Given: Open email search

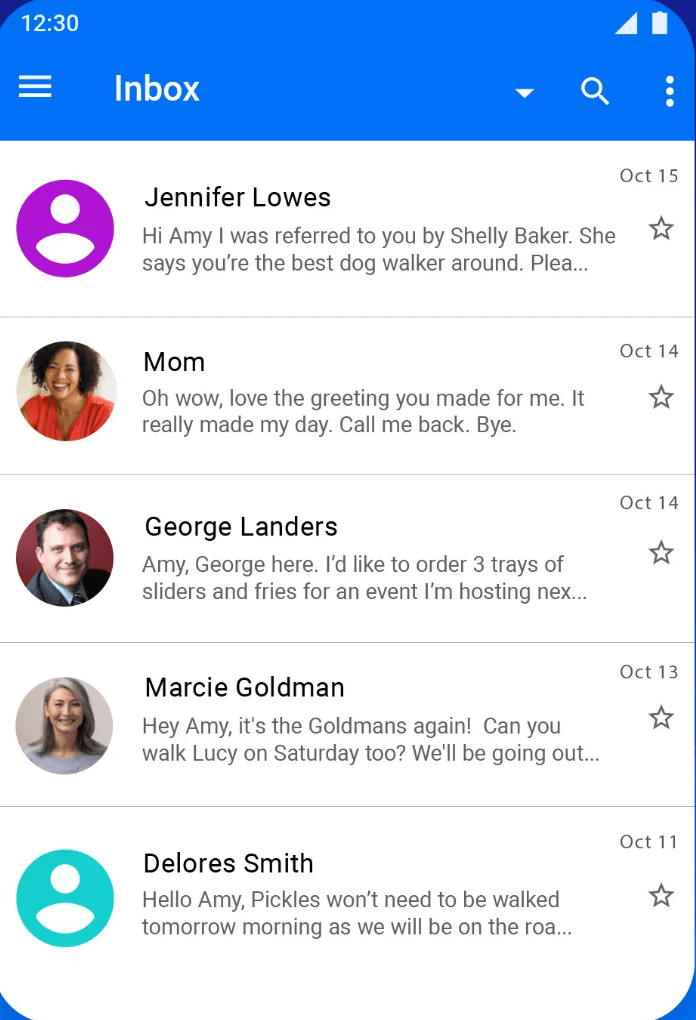Looking at the screenshot, I should tap(595, 91).
